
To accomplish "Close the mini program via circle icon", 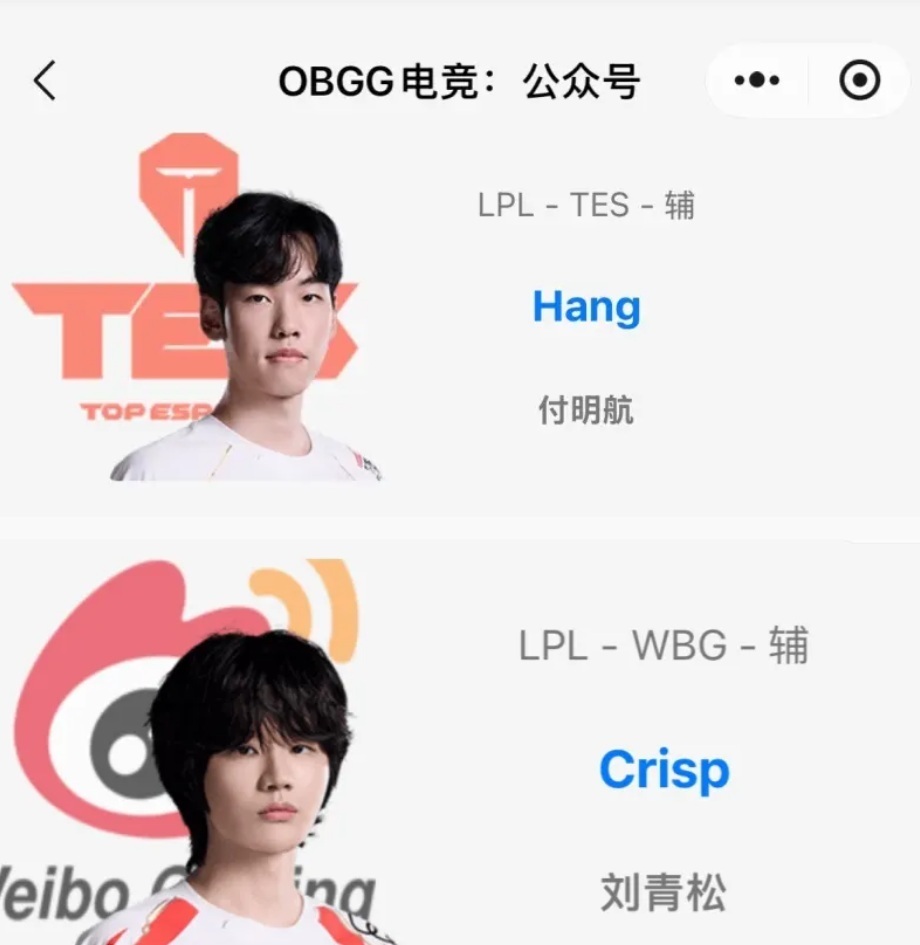I will pyautogui.click(x=859, y=81).
